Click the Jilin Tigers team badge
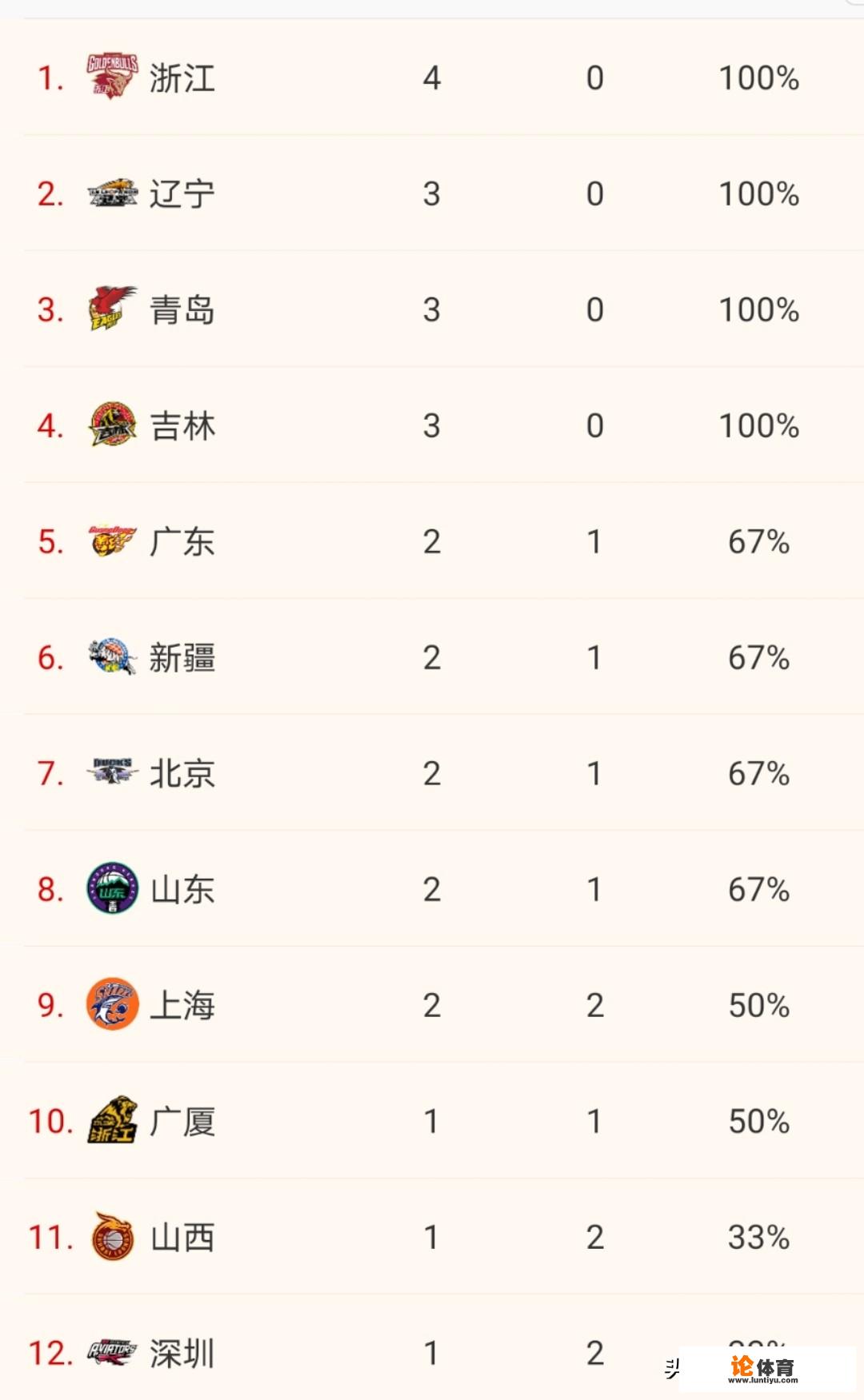This screenshot has height=1400, width=864. pyautogui.click(x=111, y=425)
